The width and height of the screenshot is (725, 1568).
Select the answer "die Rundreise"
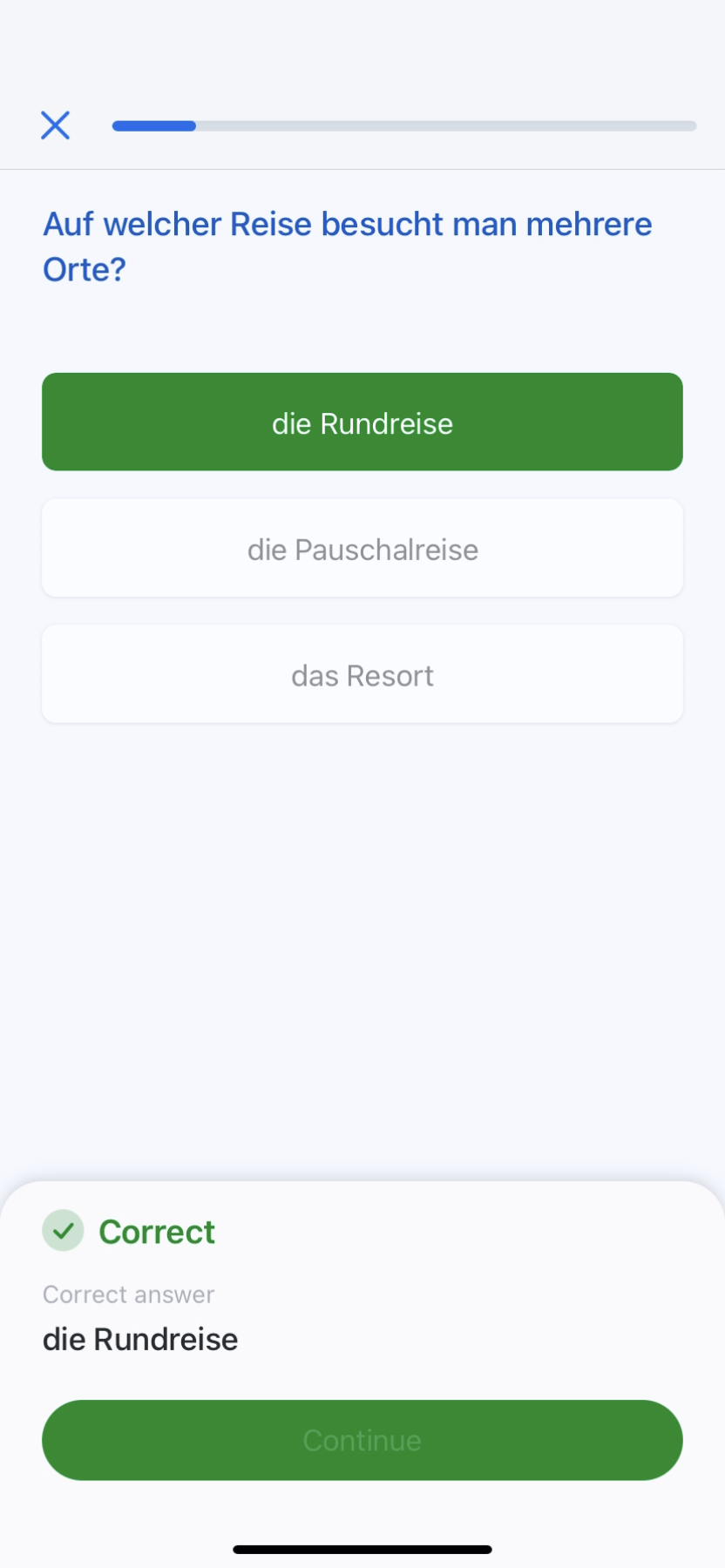(362, 422)
